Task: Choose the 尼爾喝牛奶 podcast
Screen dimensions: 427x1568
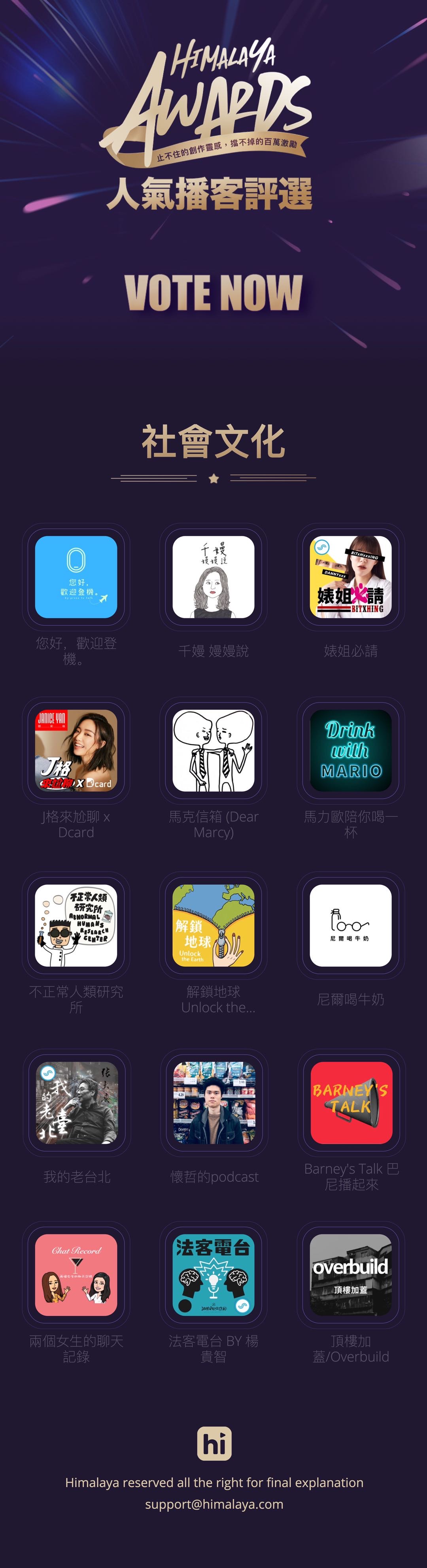Action: coord(350,925)
